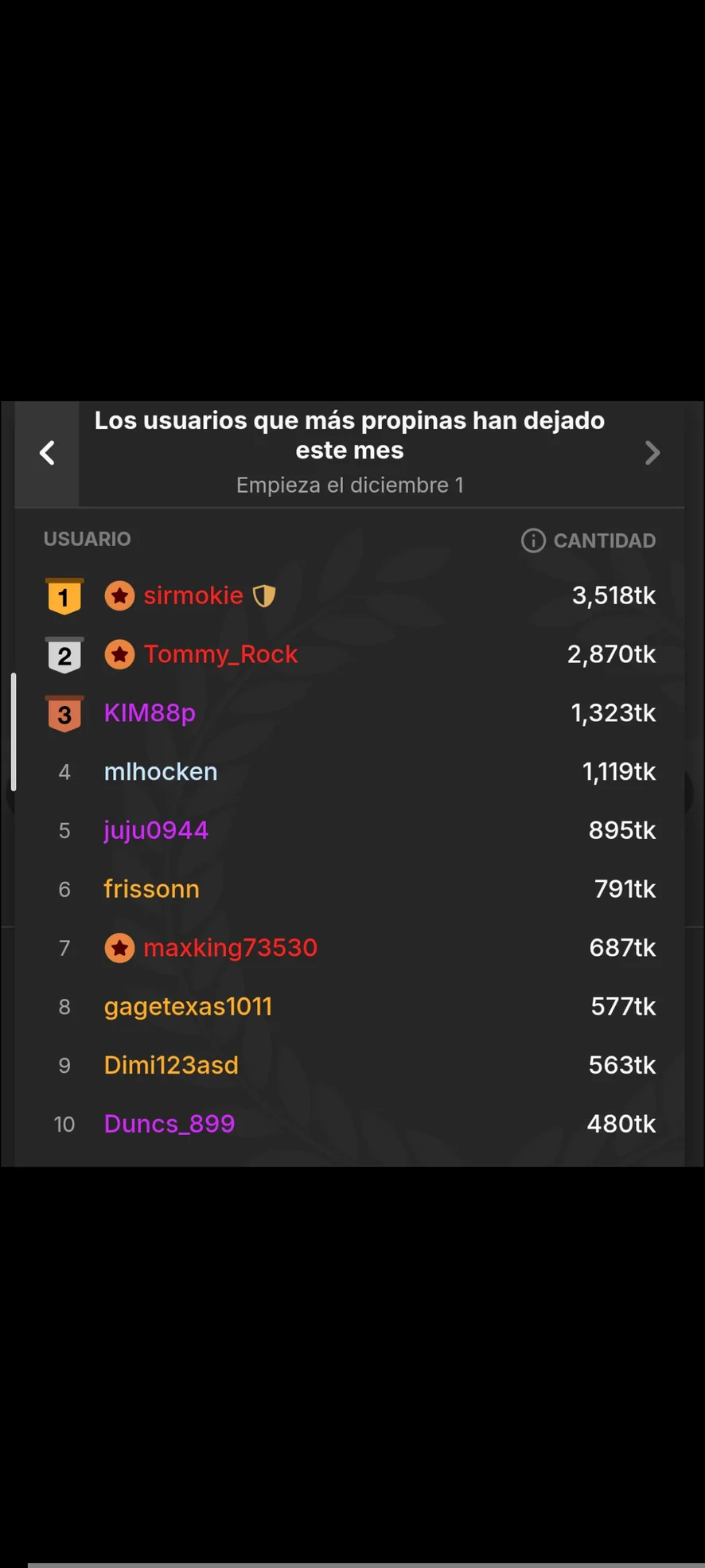Open Dimi123asd's profile
The image size is (705, 1568).
[171, 1066]
